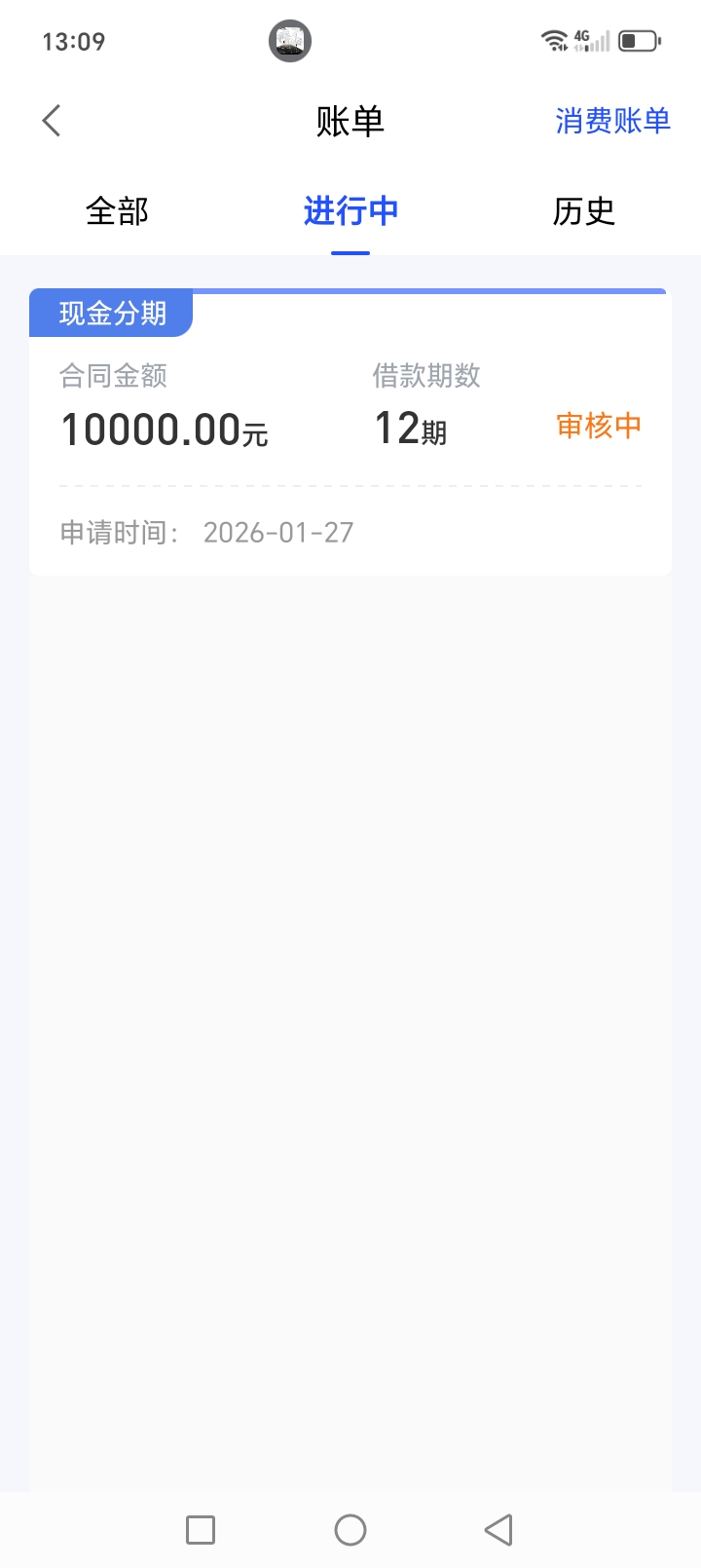Screen dimensions: 701x1568
Task: Open the 消费账单 link
Action: pyautogui.click(x=612, y=121)
